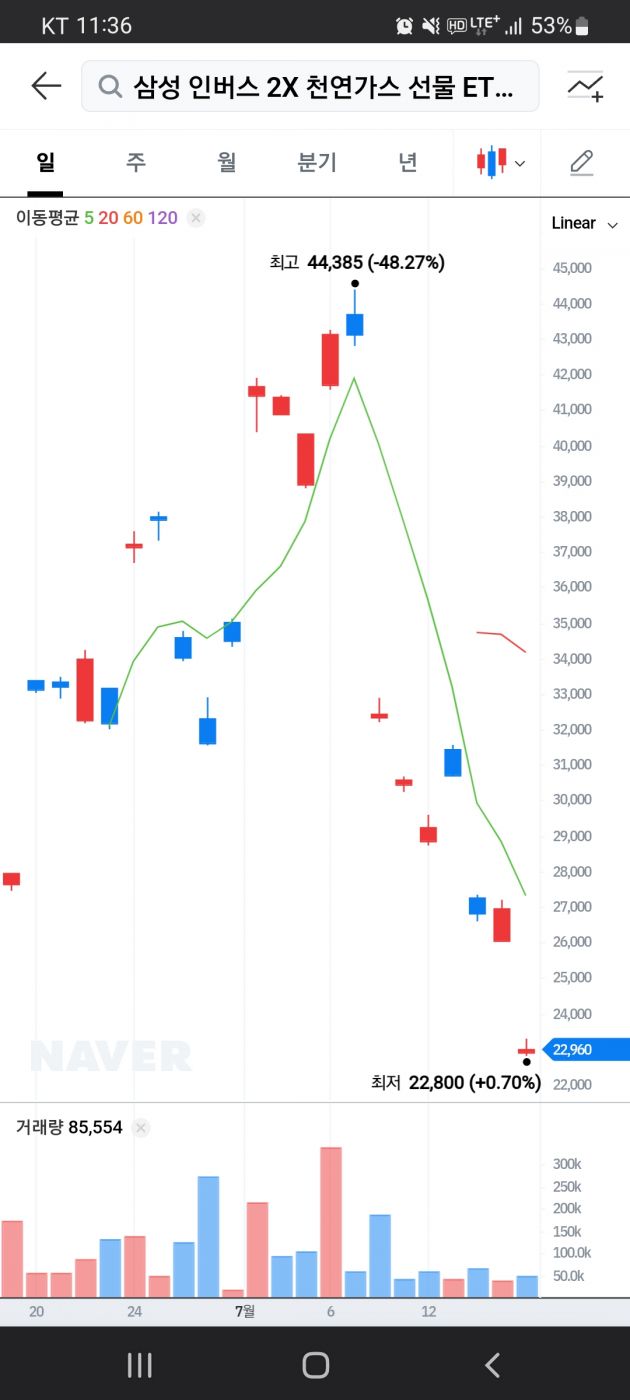Remove the 거래량 volume indicator
The width and height of the screenshot is (630, 1400).
(141, 1128)
